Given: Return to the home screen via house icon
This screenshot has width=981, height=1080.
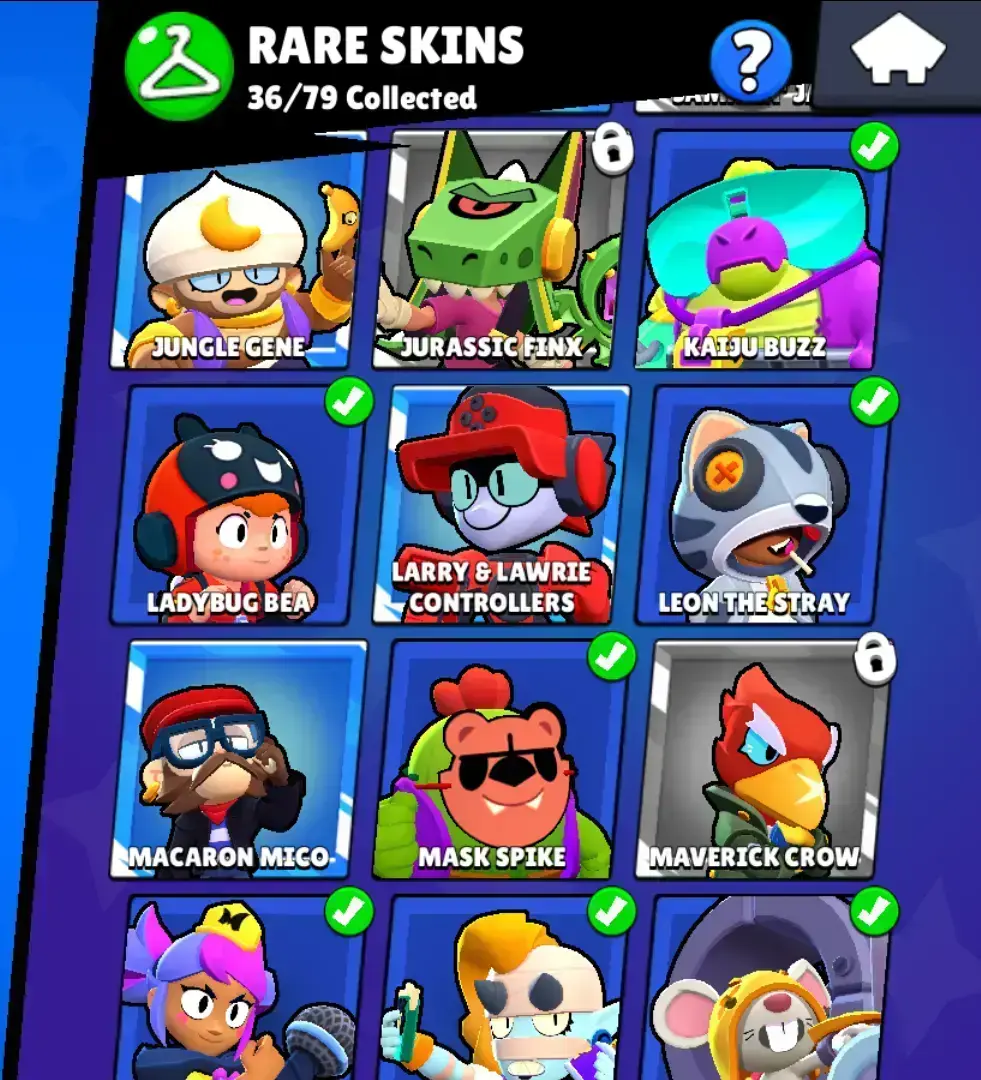Looking at the screenshot, I should [x=897, y=49].
